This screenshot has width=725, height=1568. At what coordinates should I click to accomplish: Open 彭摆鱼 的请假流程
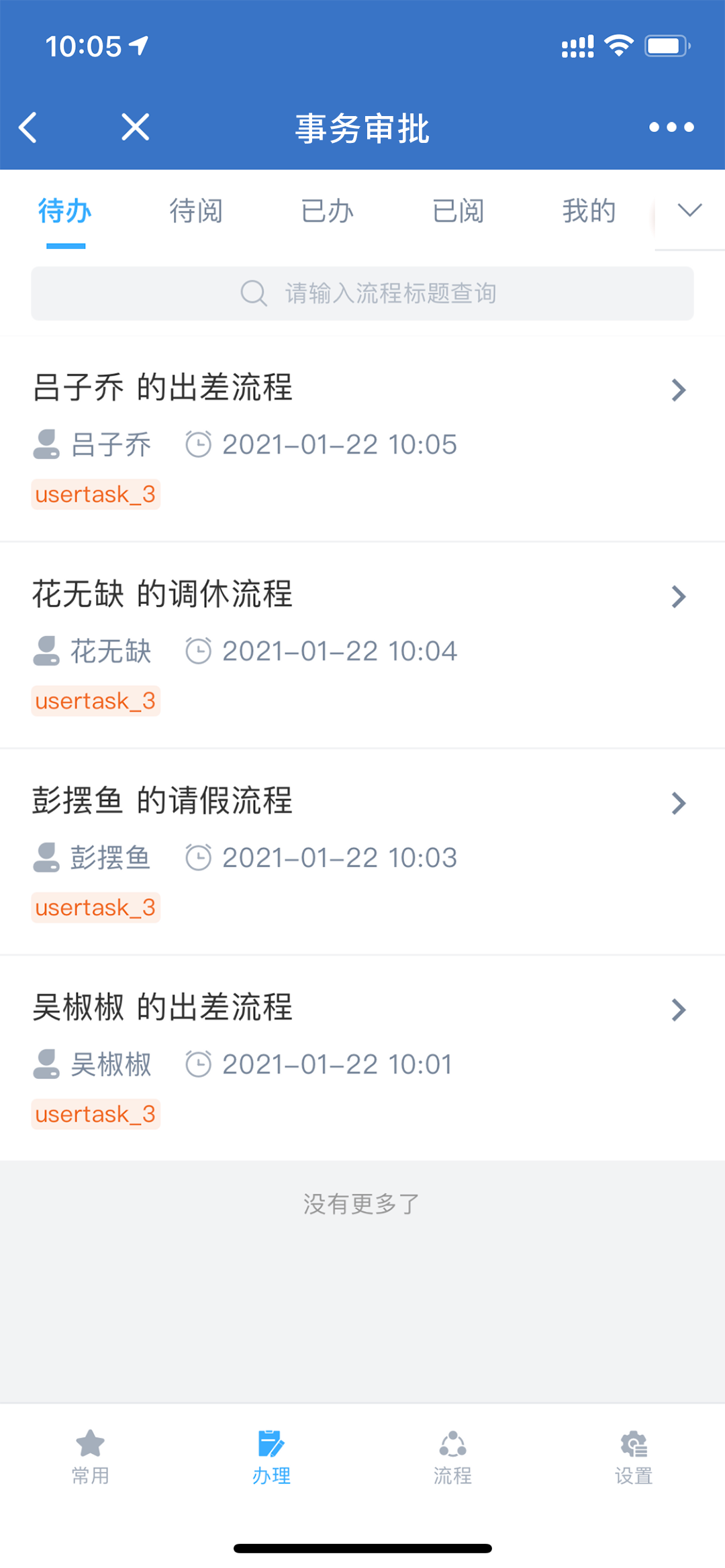coord(362,852)
